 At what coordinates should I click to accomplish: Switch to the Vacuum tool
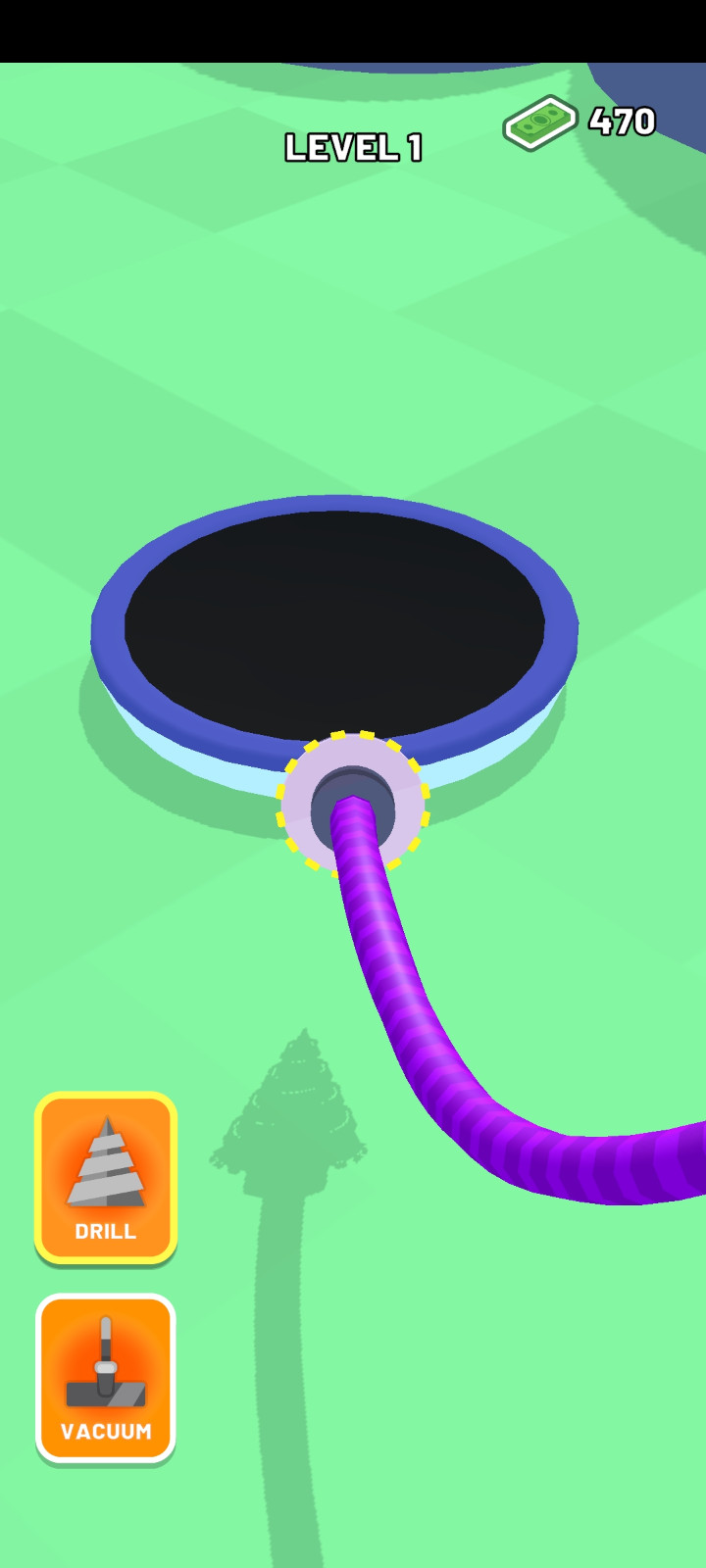(x=106, y=1378)
